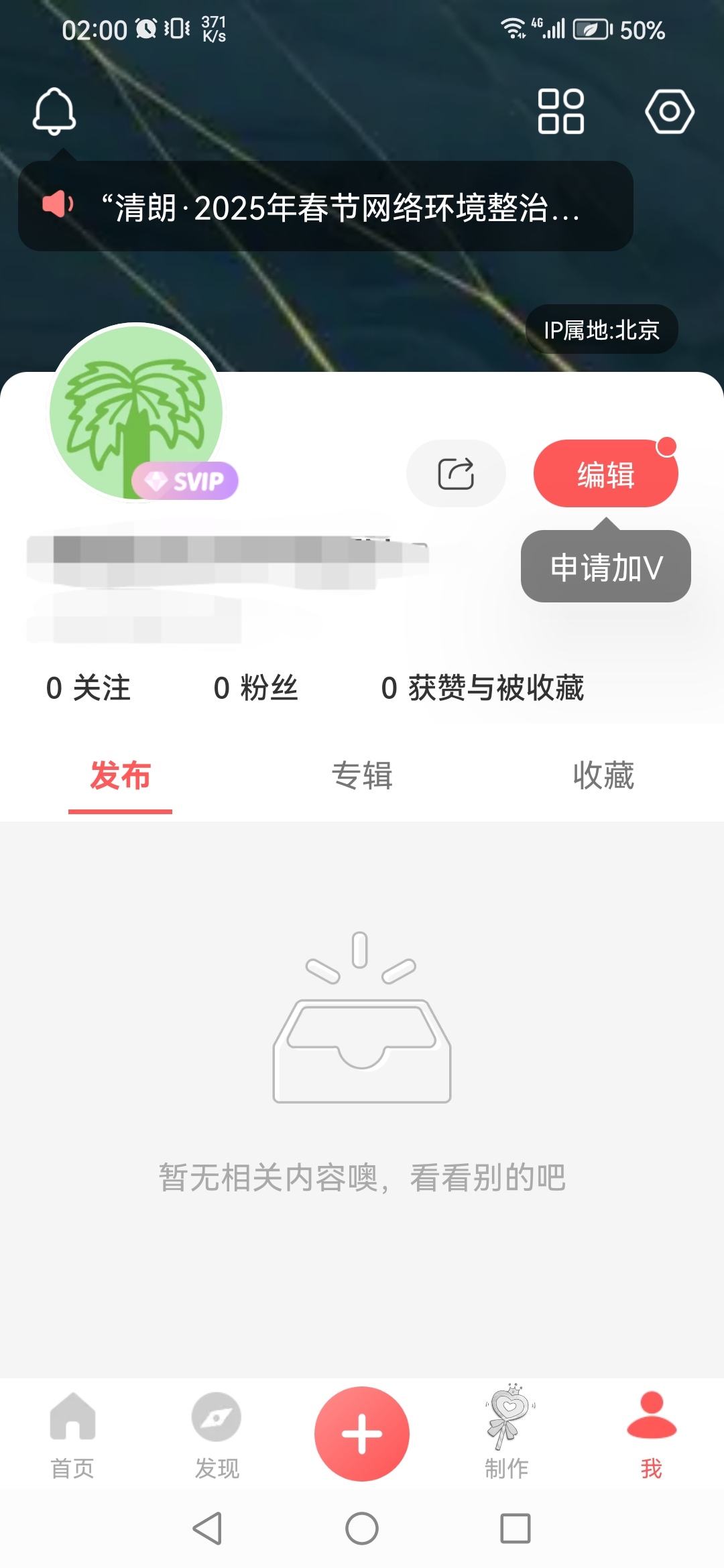This screenshot has width=724, height=1568.
Task: Tap 申请加V to apply for verification
Action: [x=605, y=568]
